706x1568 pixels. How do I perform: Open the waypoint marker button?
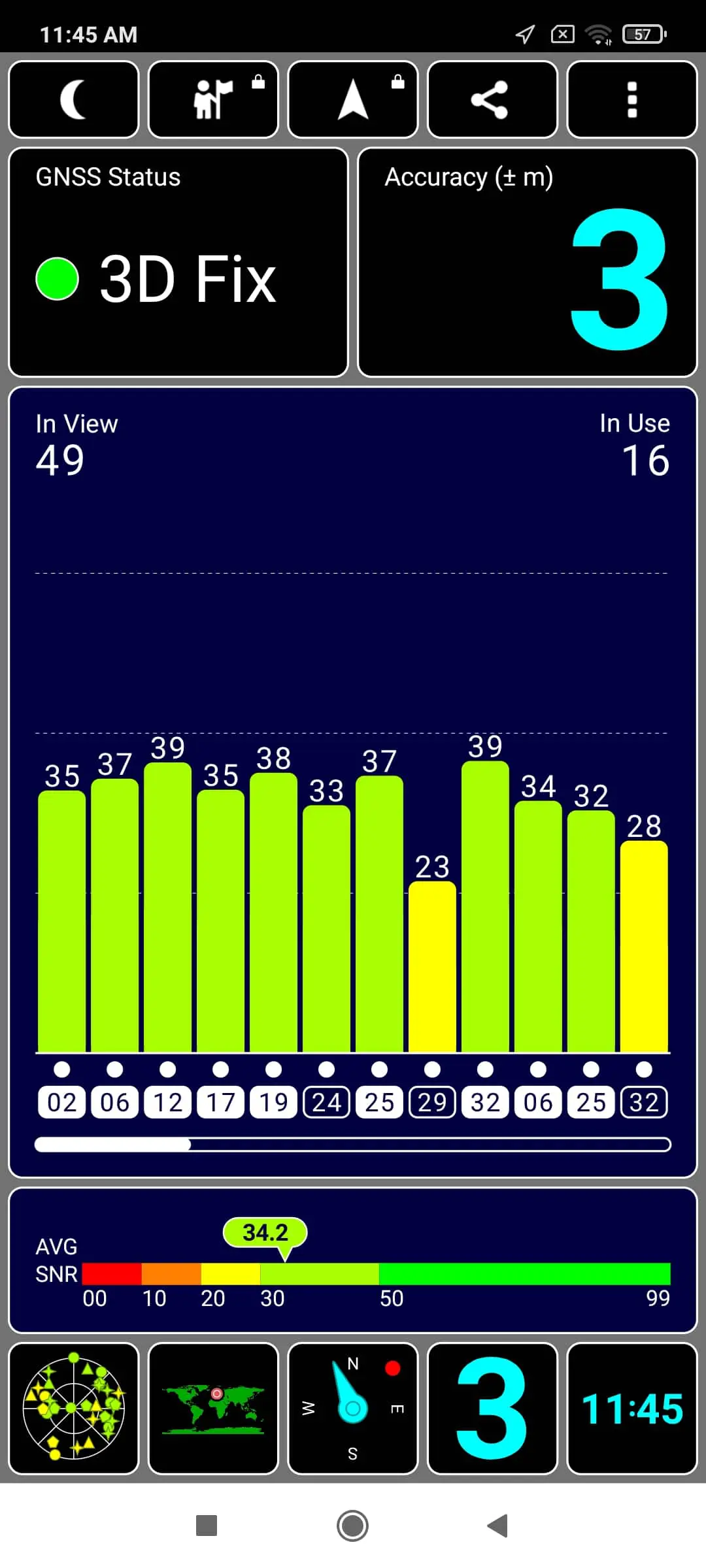pos(213,99)
